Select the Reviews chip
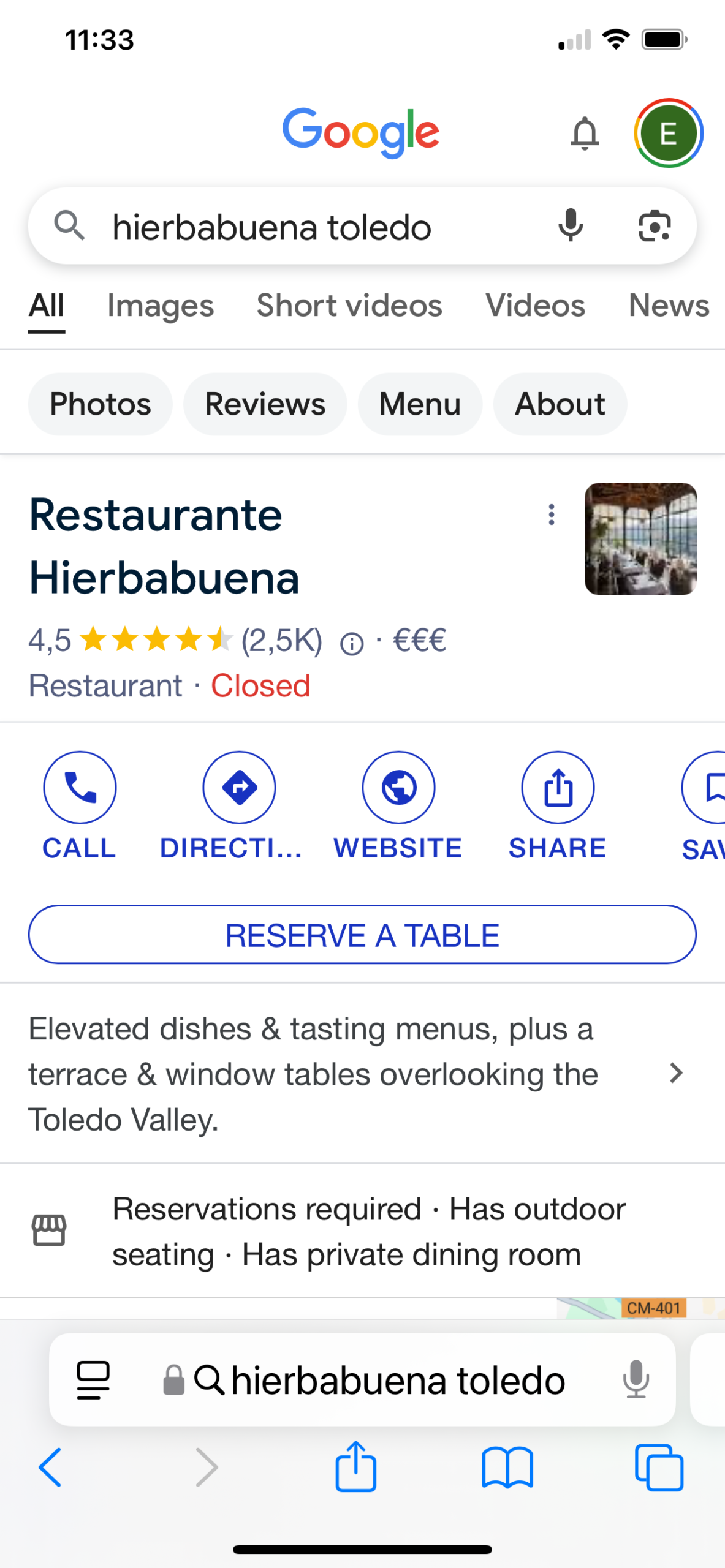The image size is (725, 1568). [265, 404]
